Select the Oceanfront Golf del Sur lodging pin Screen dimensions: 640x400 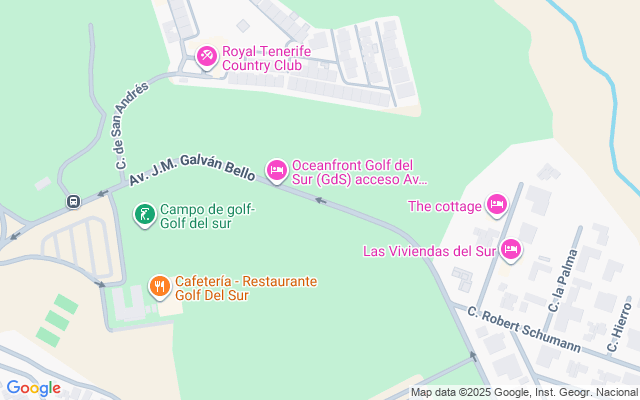tap(277, 171)
